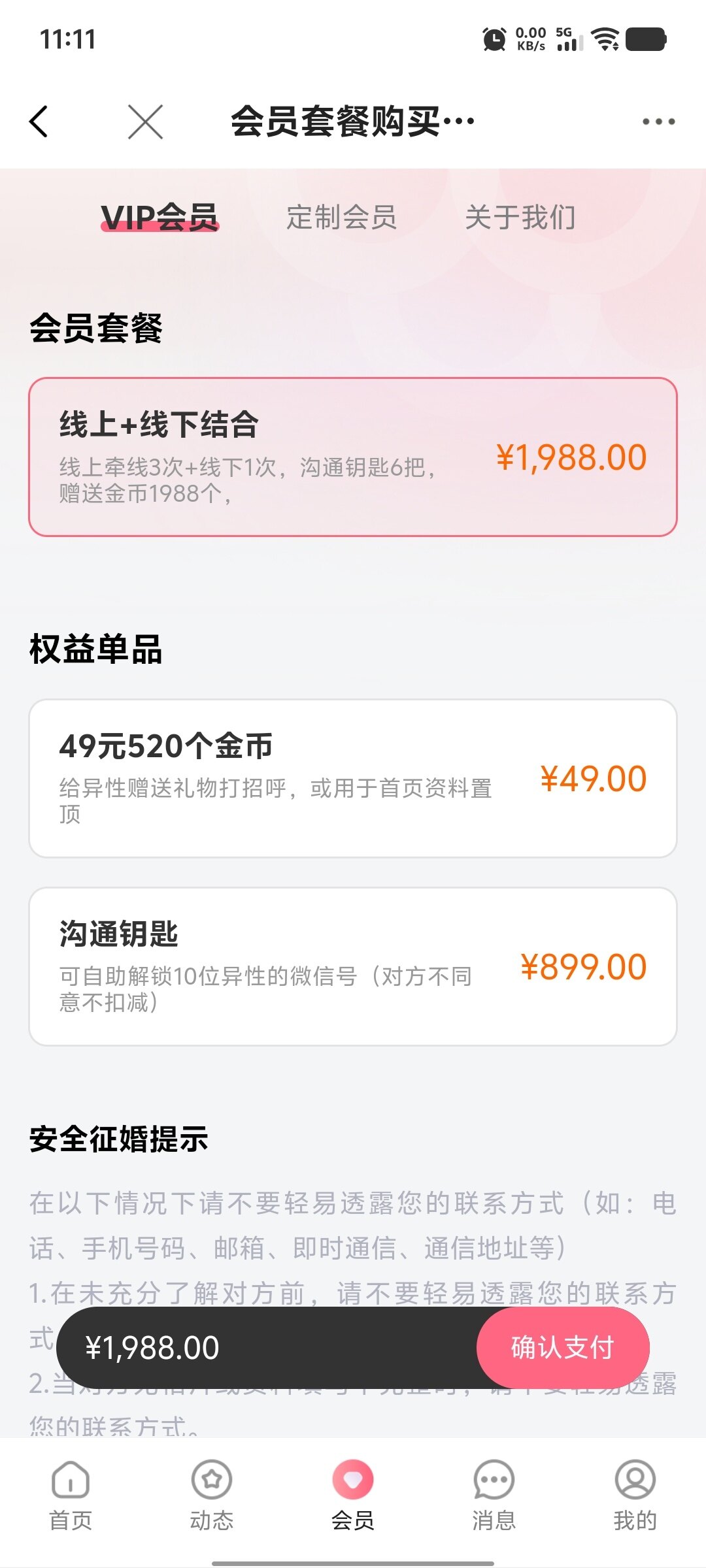Switch to the 定制会员 tab
The width and height of the screenshot is (706, 1568).
(341, 218)
